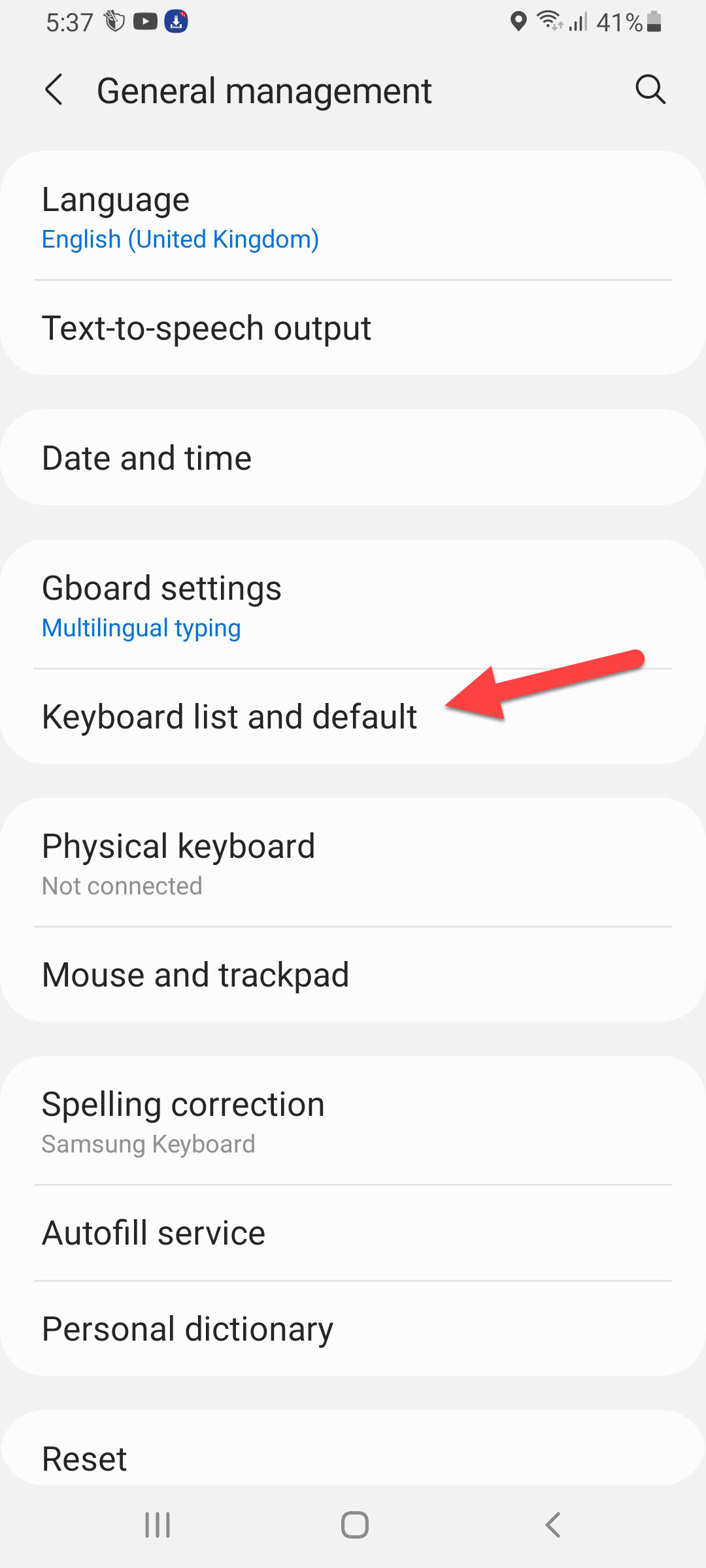
Task: Open Date and time settings
Action: click(x=353, y=457)
